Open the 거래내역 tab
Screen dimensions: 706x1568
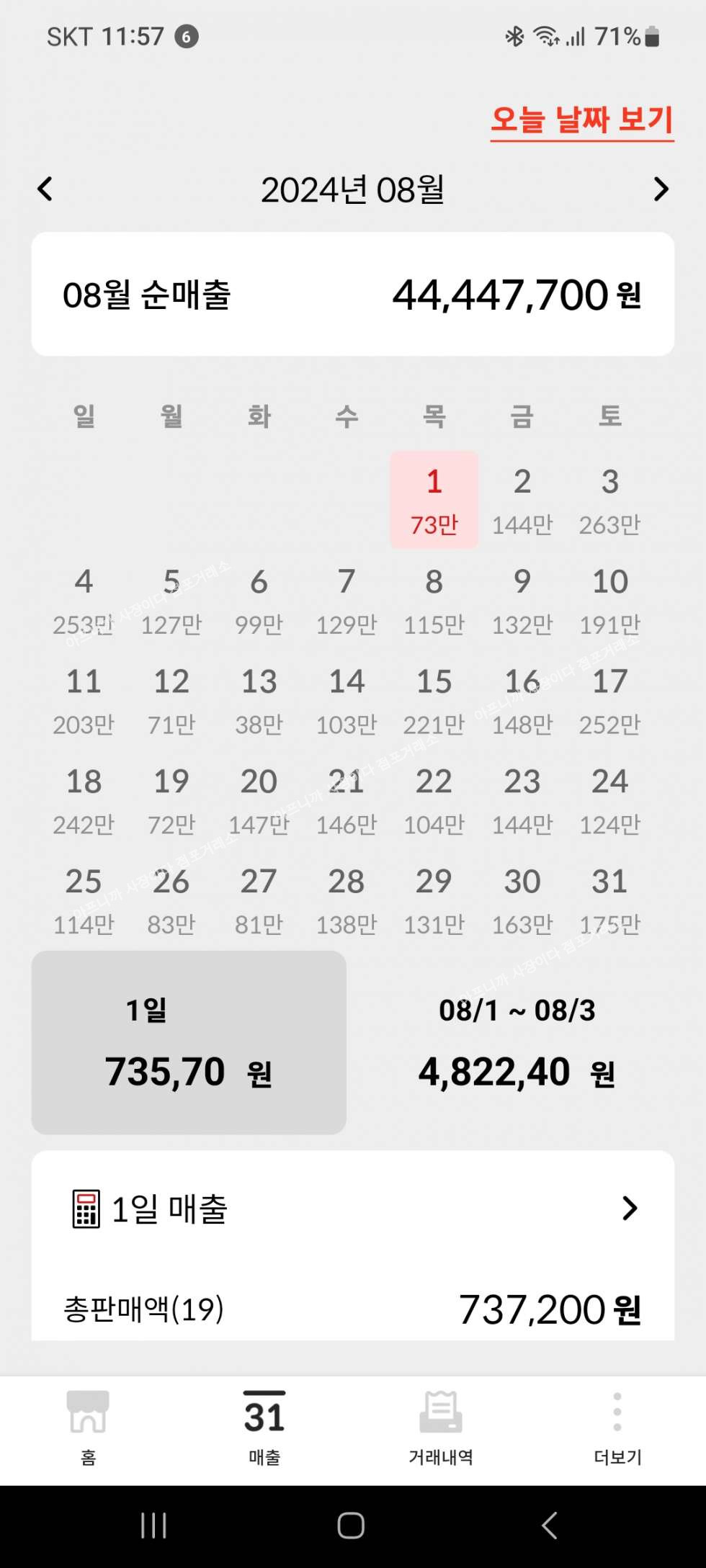point(441,1428)
